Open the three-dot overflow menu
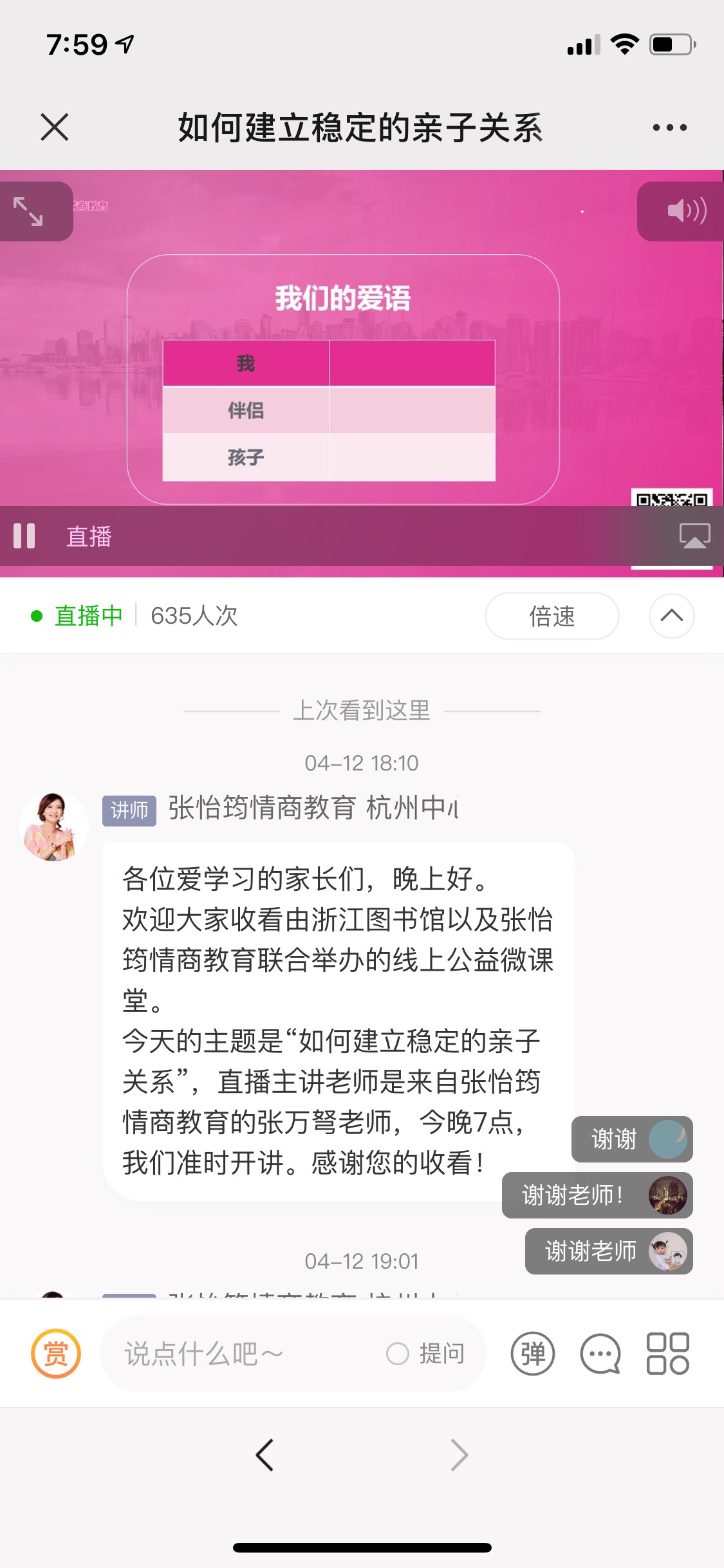 click(669, 127)
